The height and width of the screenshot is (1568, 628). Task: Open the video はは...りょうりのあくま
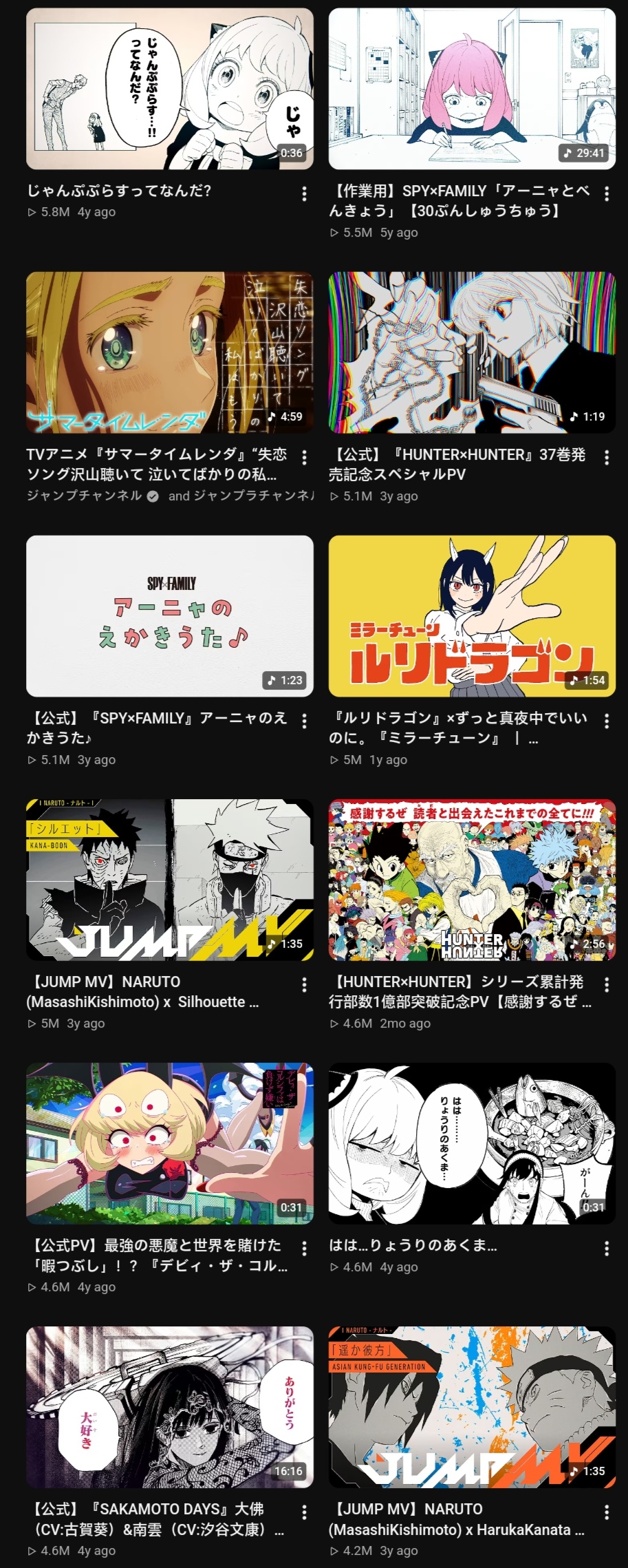tap(472, 1143)
